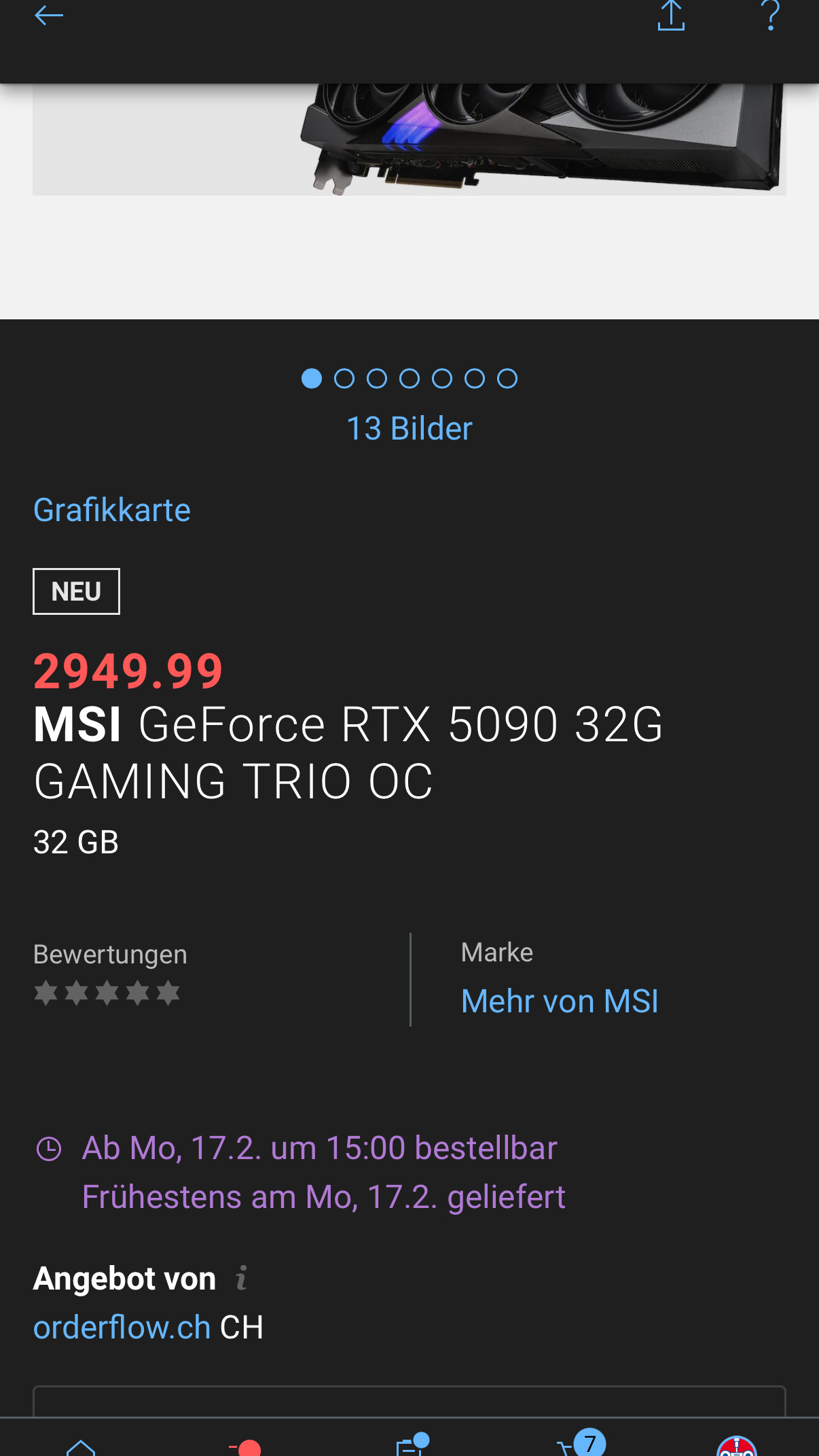The image size is (819, 1456).
Task: Open the profile avatar tab
Action: (x=737, y=1446)
